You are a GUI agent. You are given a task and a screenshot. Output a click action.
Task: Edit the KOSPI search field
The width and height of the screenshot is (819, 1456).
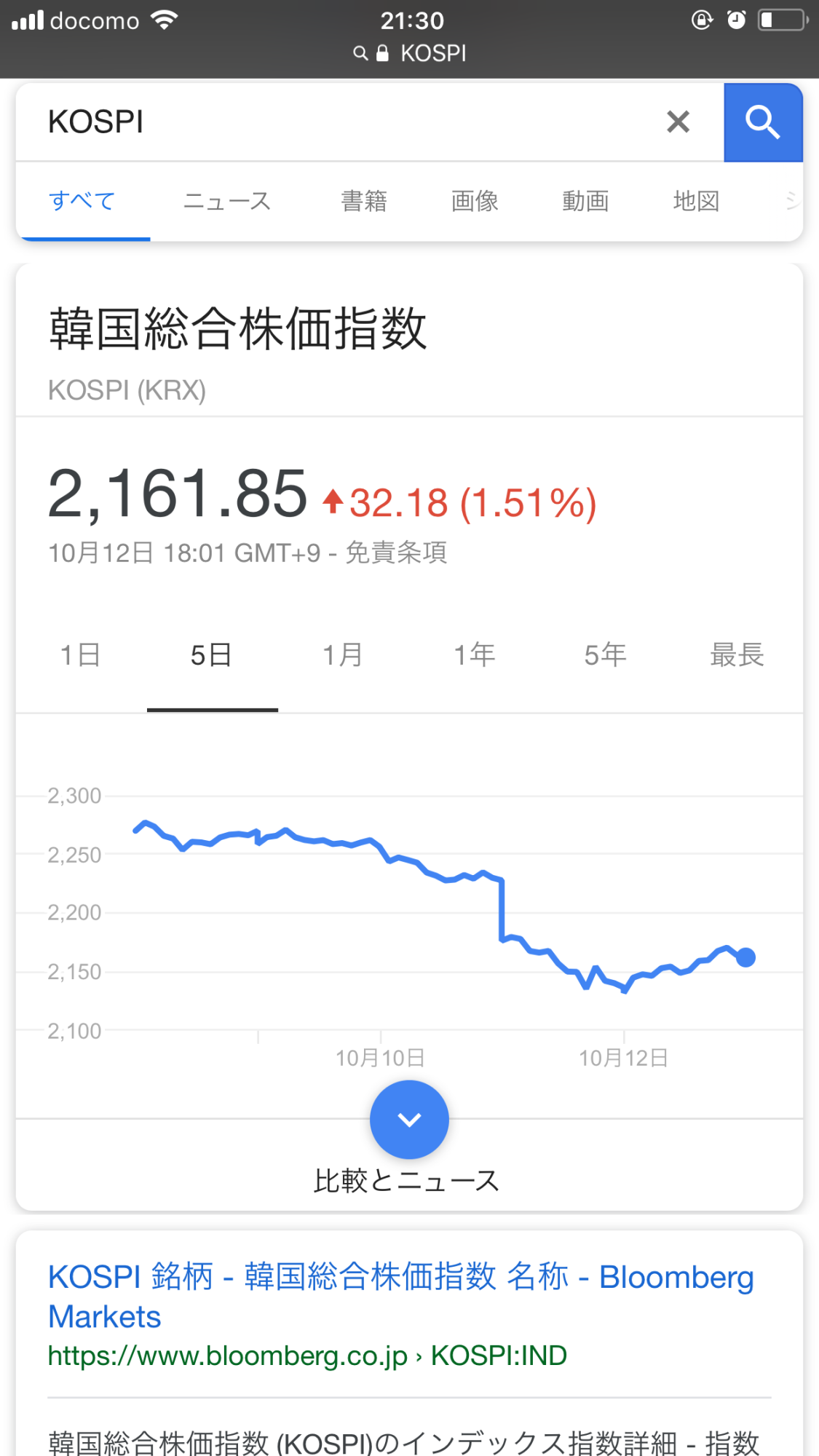[342, 122]
